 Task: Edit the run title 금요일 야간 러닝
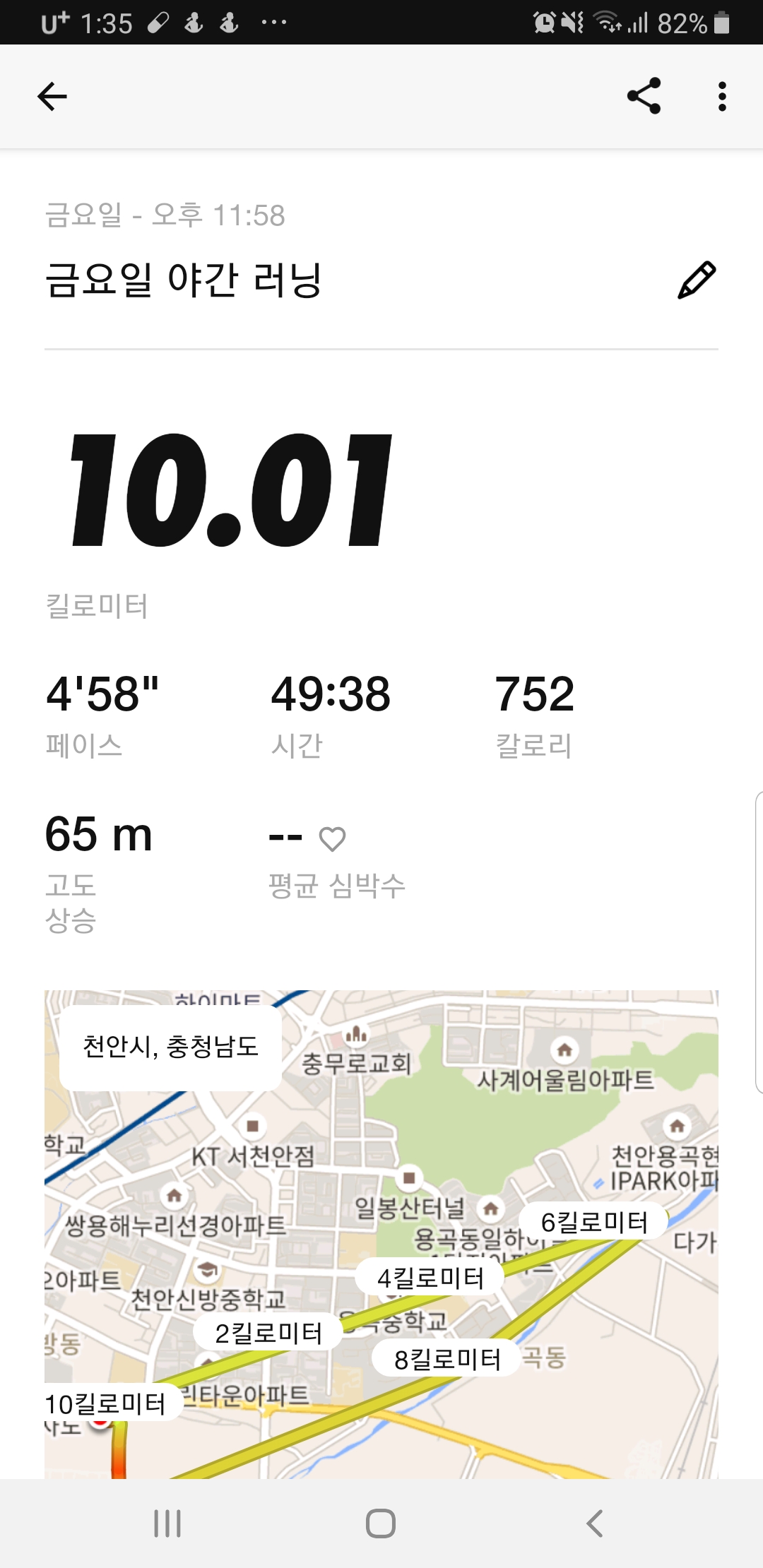[697, 280]
